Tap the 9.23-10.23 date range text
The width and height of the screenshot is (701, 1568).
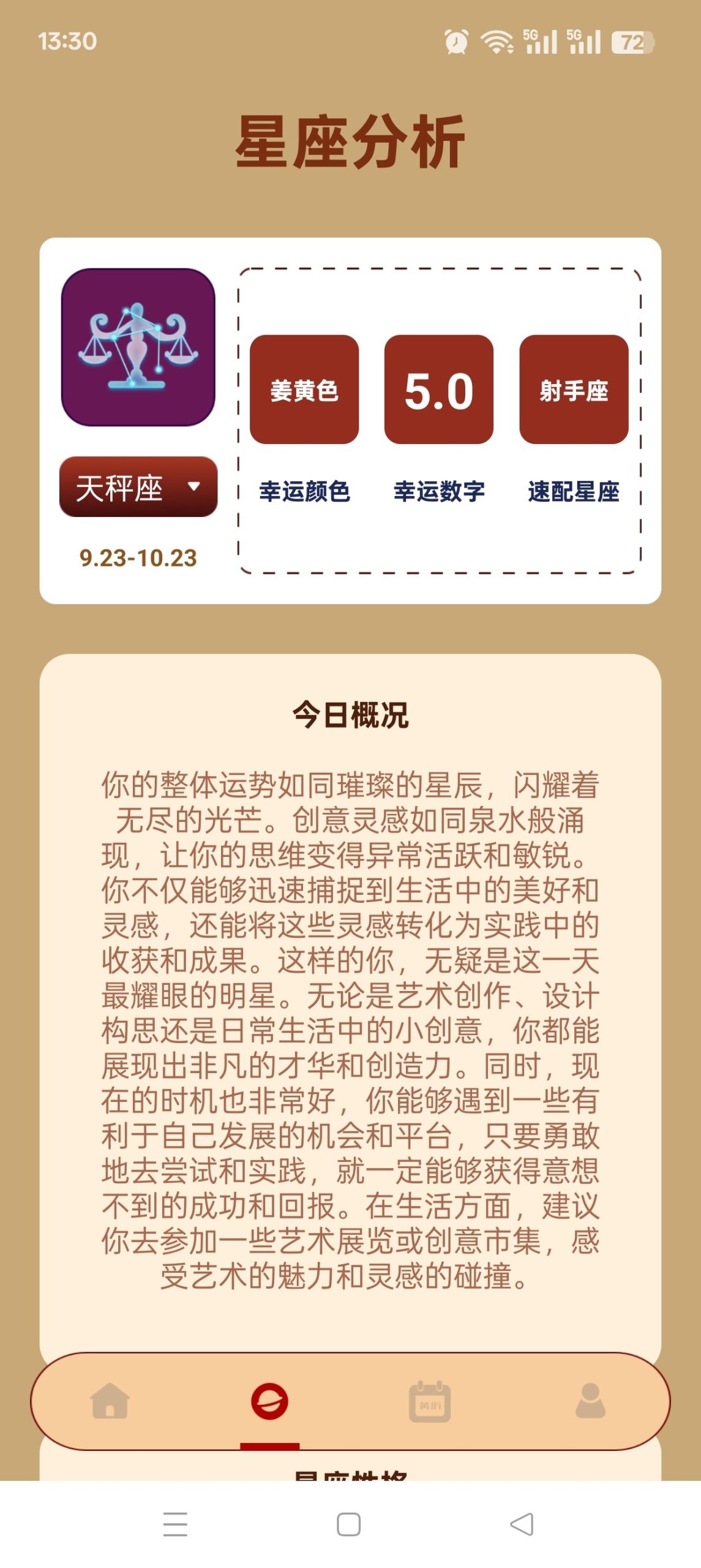tap(138, 558)
